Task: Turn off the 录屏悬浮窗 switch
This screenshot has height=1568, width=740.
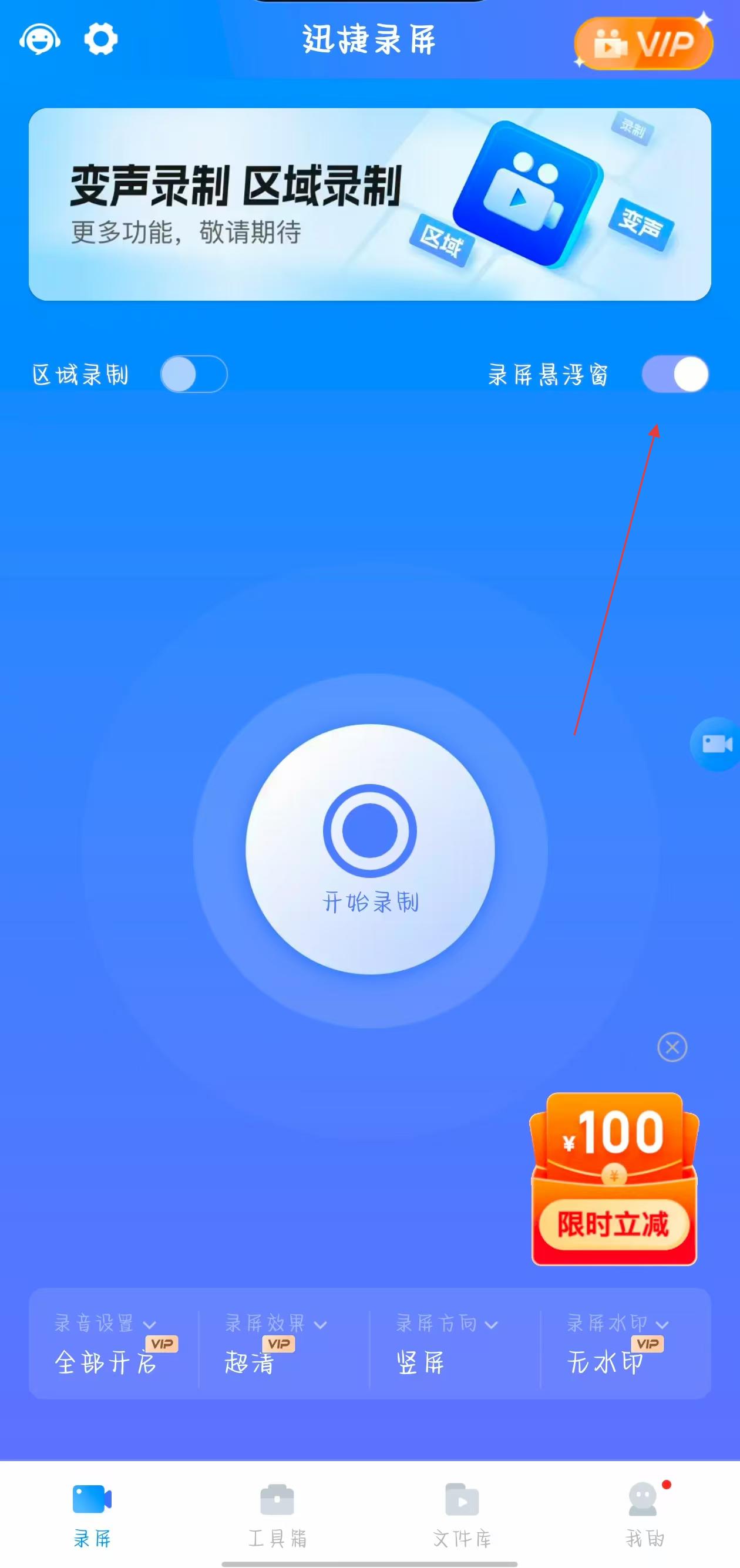Action: point(675,374)
